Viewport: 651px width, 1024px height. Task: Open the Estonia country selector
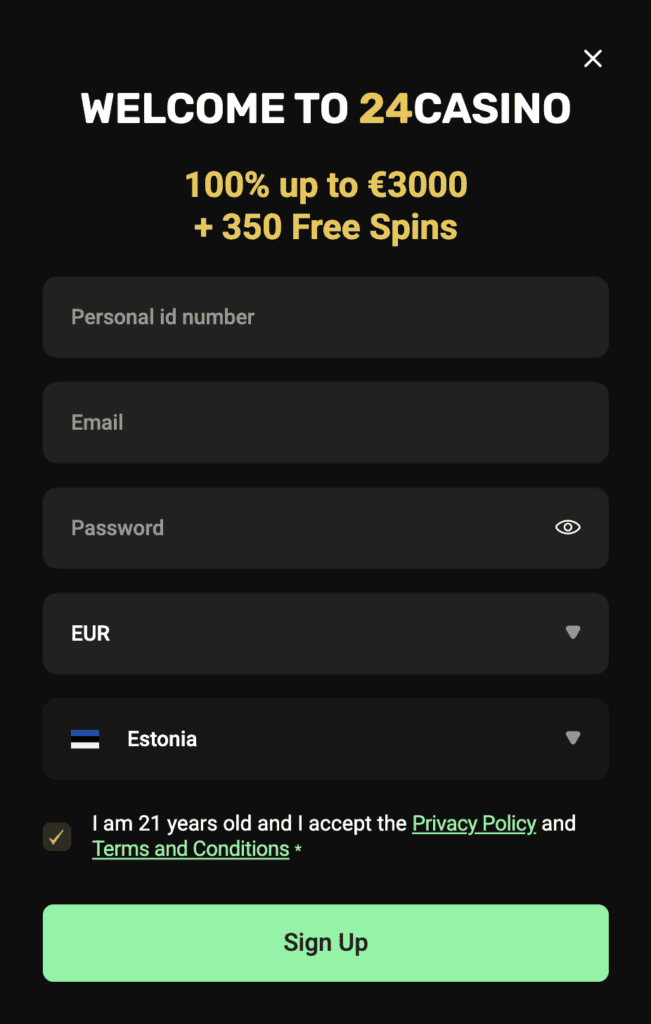(325, 739)
